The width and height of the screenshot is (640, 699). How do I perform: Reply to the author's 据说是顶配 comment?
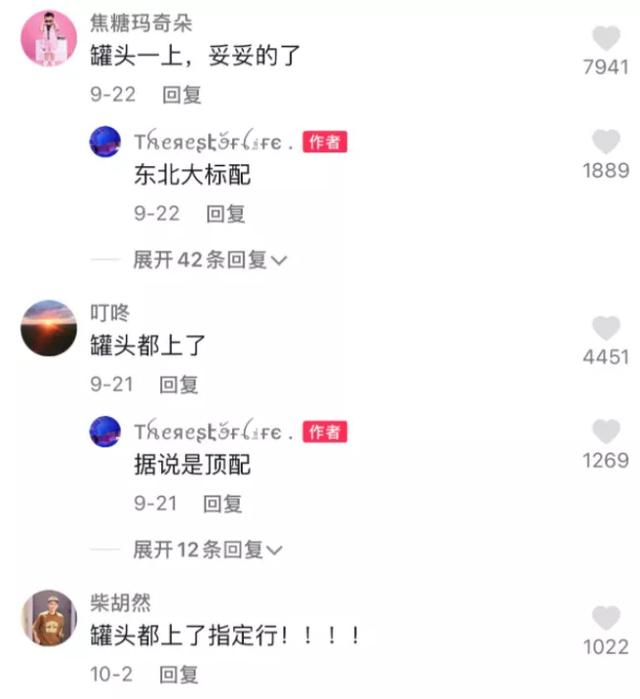225,503
